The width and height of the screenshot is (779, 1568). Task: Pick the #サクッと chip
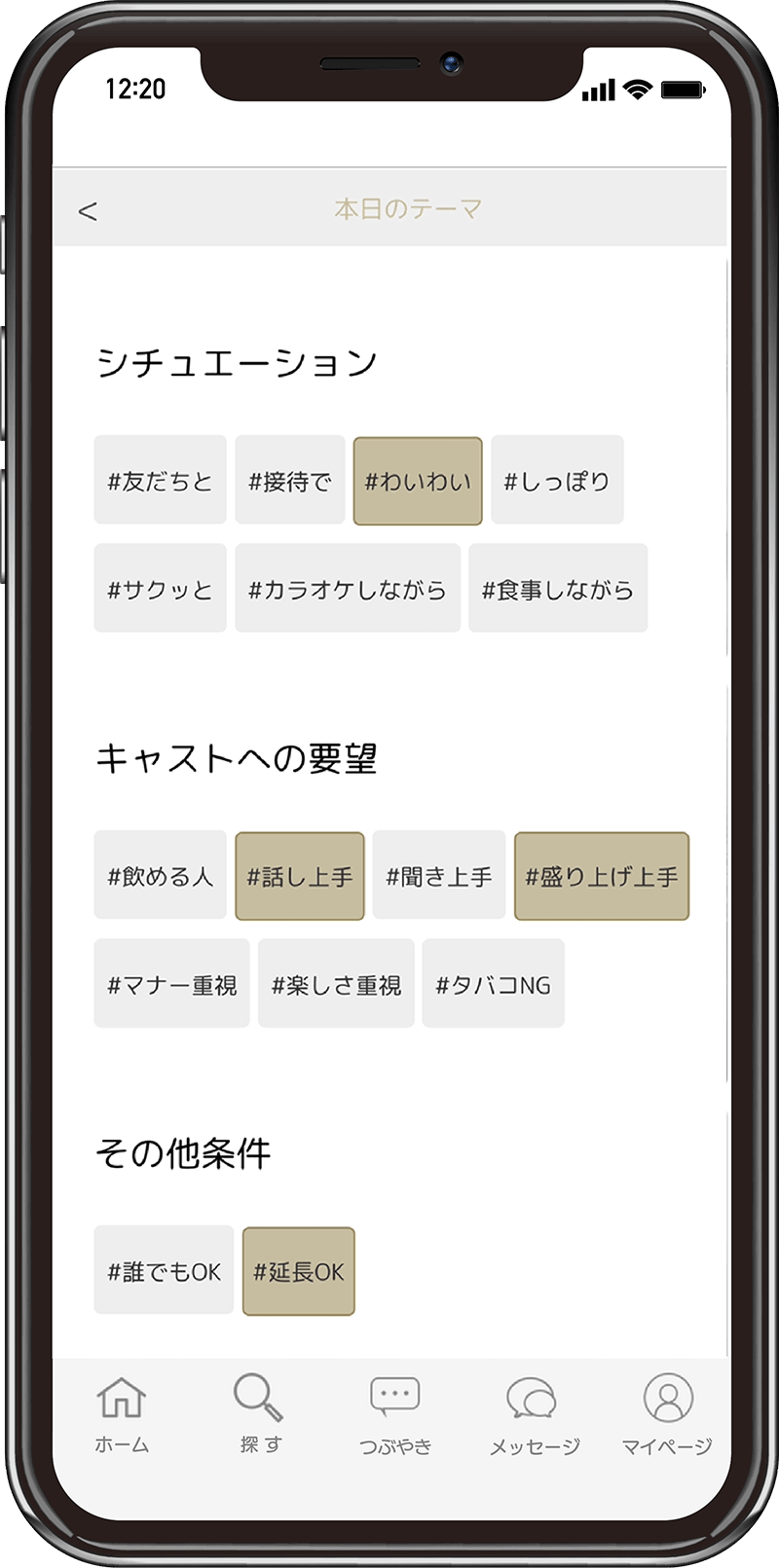[x=160, y=589]
